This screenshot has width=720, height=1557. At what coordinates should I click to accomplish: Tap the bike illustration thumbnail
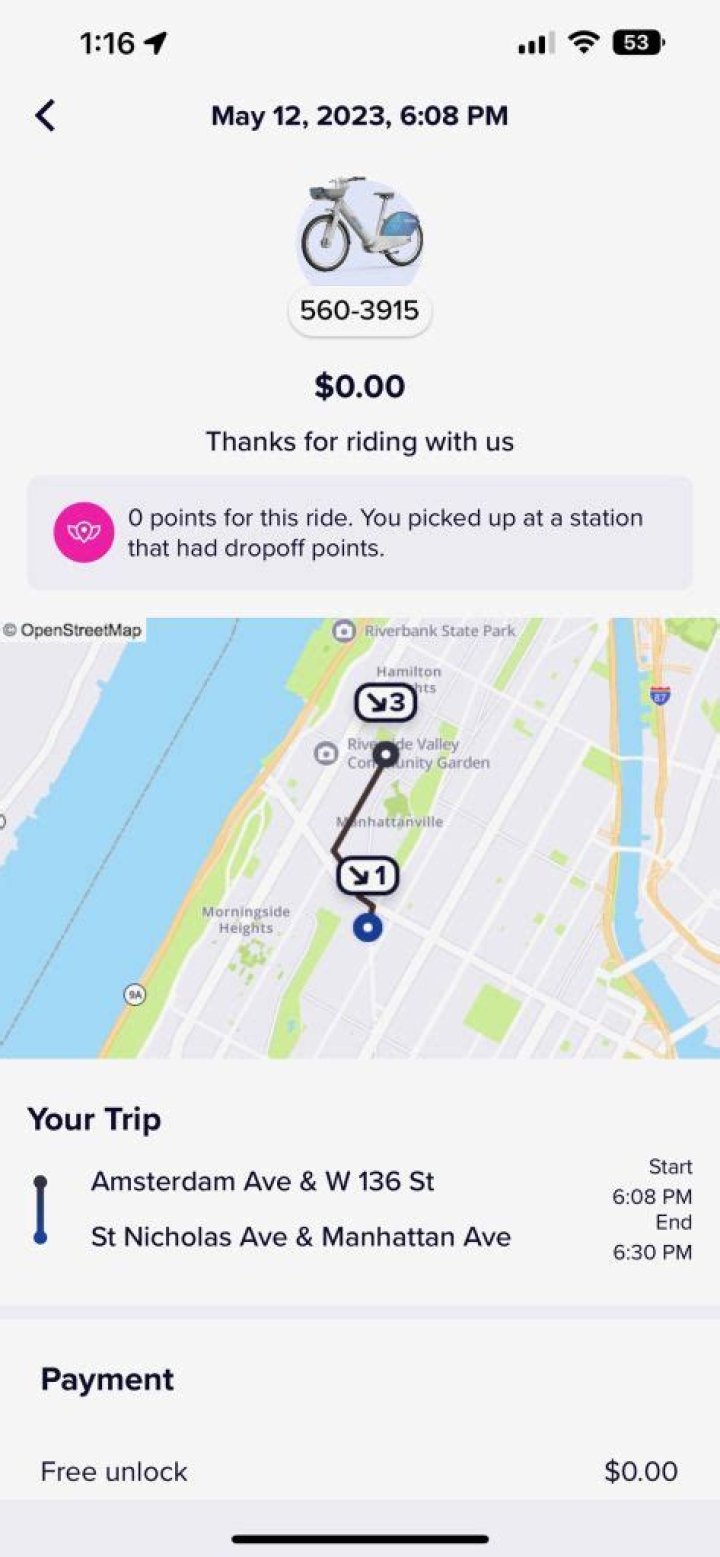(x=358, y=225)
